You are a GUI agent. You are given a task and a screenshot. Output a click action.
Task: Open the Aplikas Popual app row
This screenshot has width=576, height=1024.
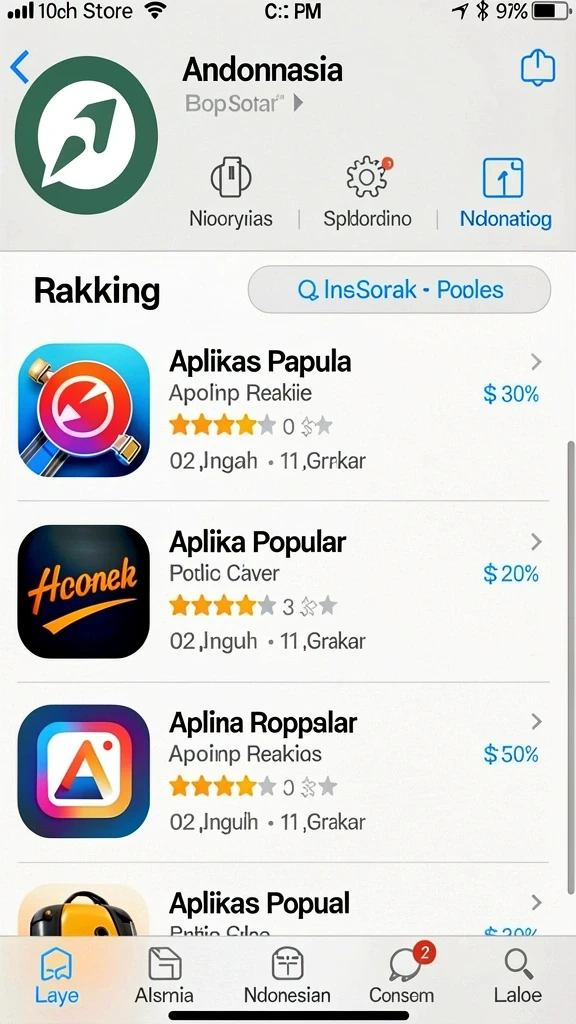click(283, 910)
